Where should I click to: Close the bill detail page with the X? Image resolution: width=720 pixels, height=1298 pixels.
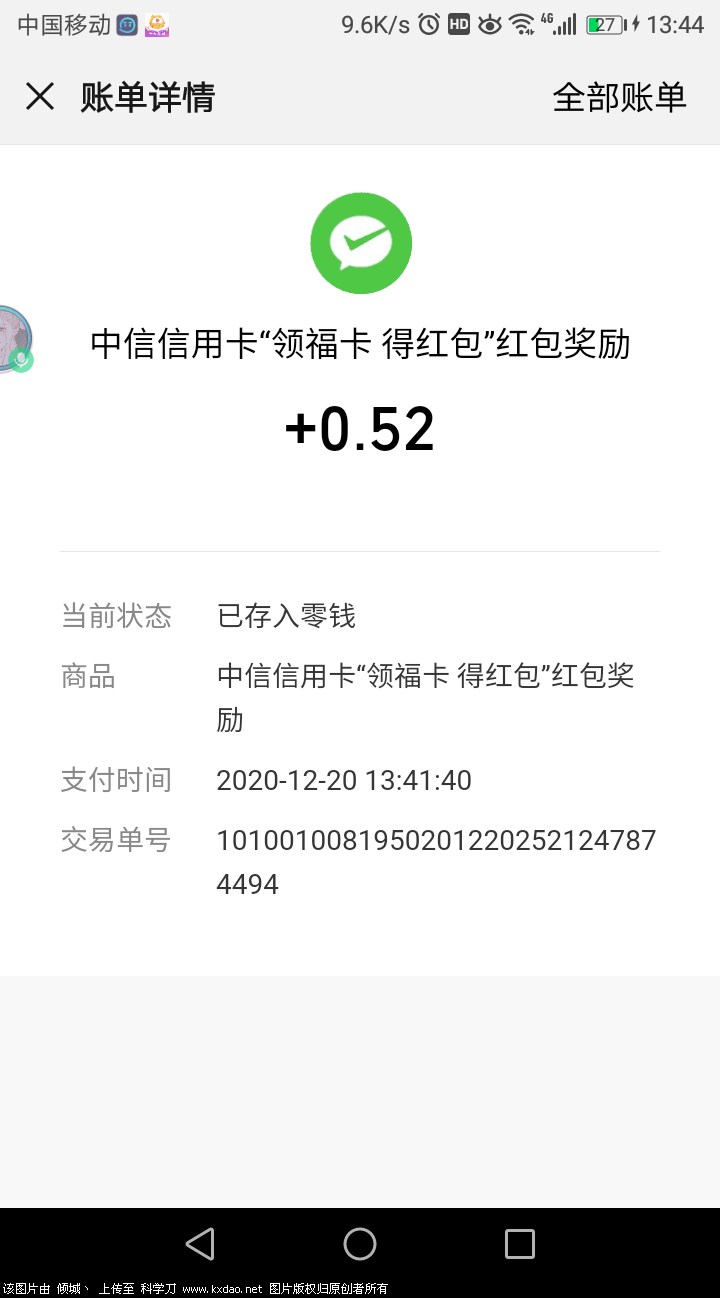tap(39, 97)
